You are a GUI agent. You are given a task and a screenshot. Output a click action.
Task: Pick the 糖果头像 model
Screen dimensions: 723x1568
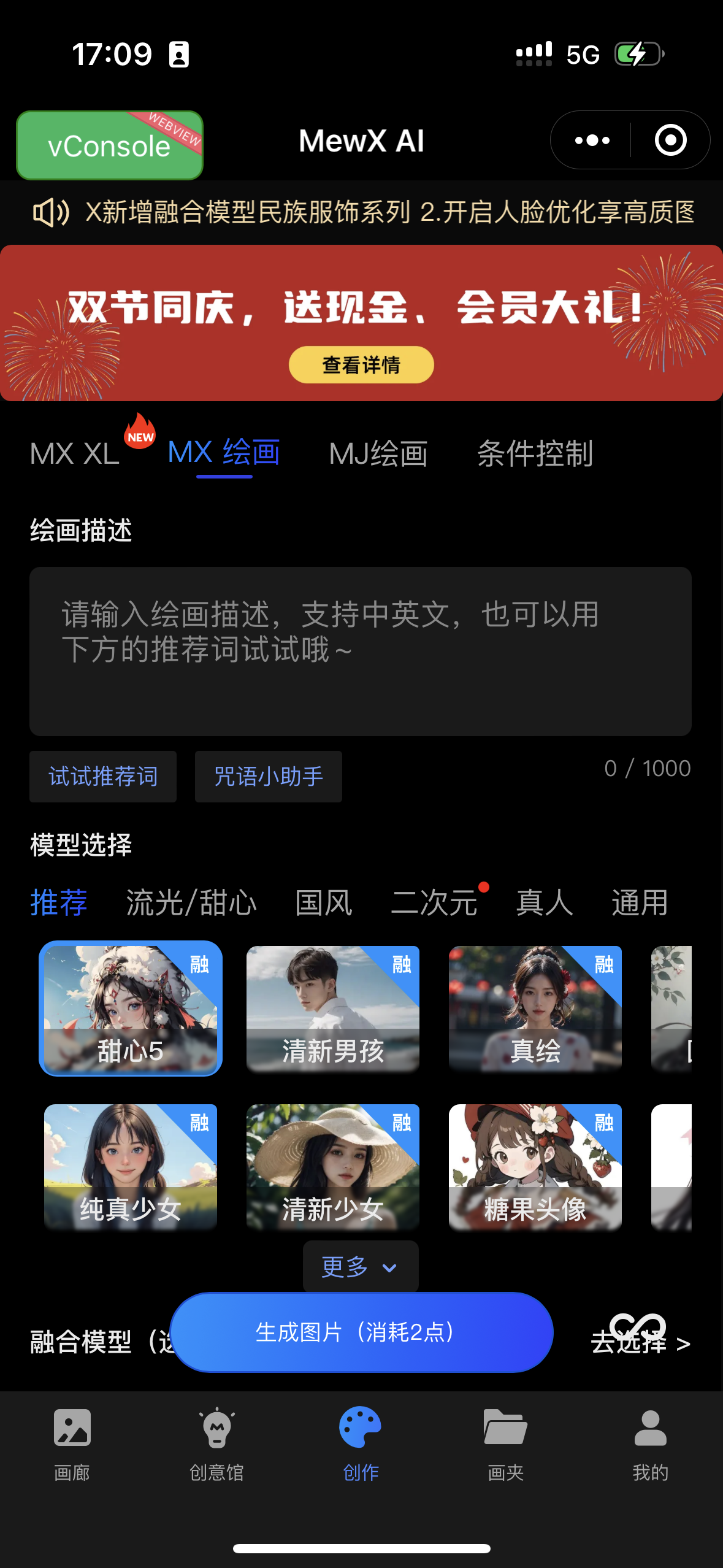535,1167
